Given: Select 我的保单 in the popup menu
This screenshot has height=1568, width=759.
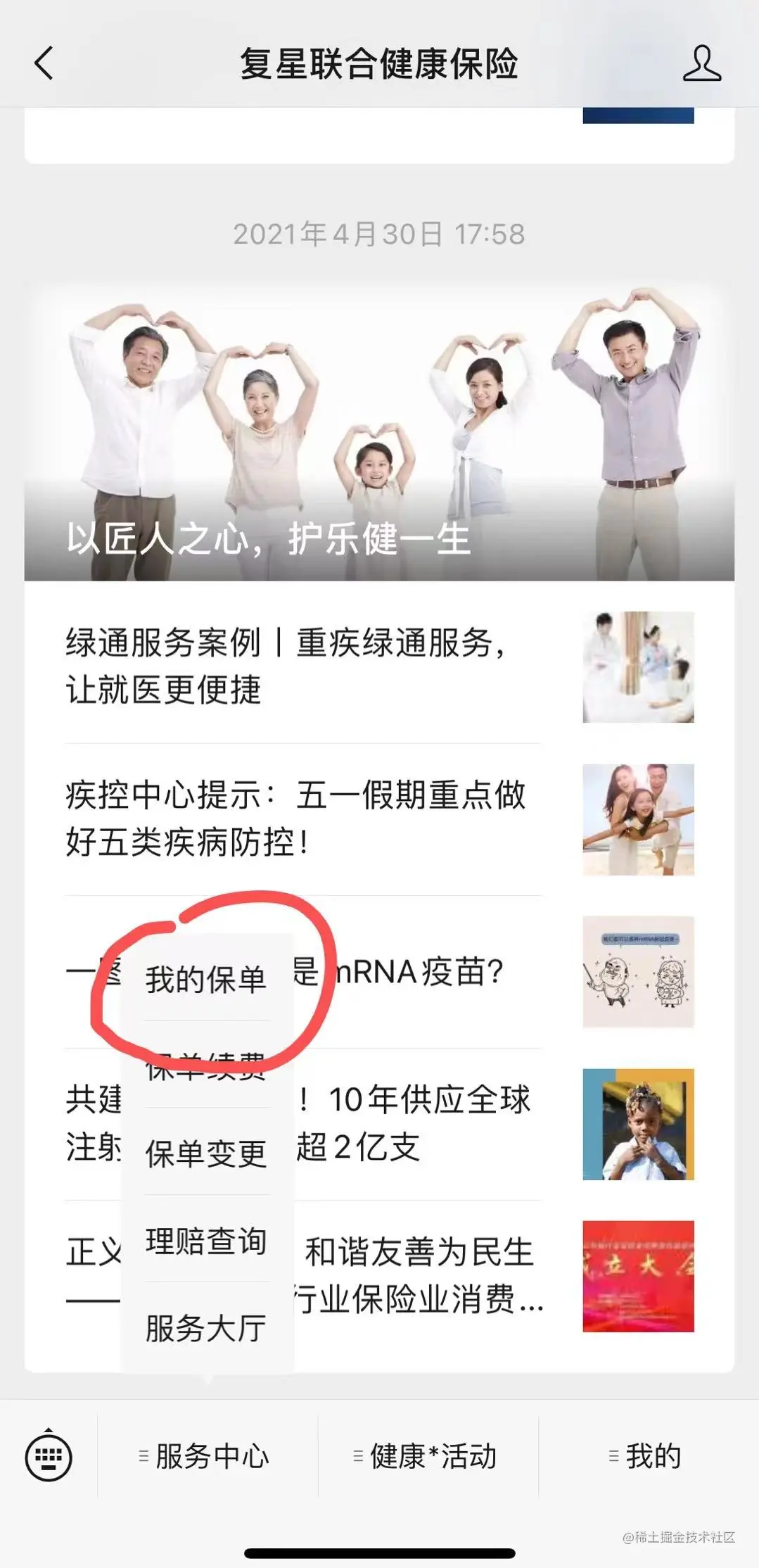Looking at the screenshot, I should 206,979.
